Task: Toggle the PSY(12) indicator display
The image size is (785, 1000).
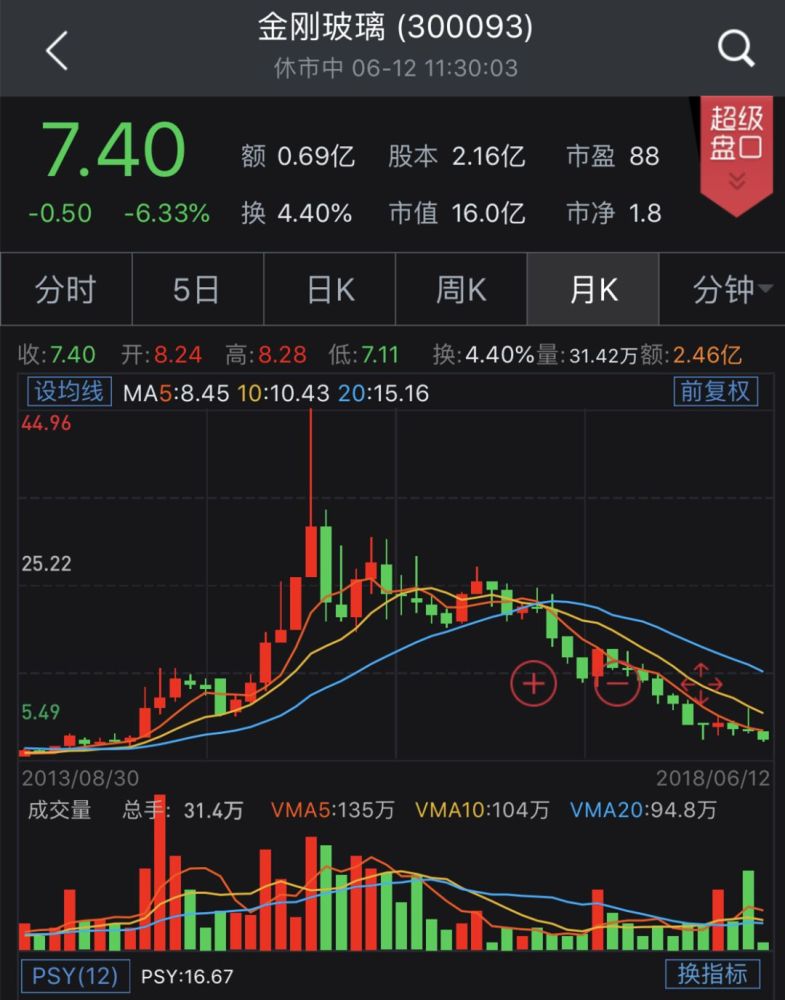Action: coord(74,977)
